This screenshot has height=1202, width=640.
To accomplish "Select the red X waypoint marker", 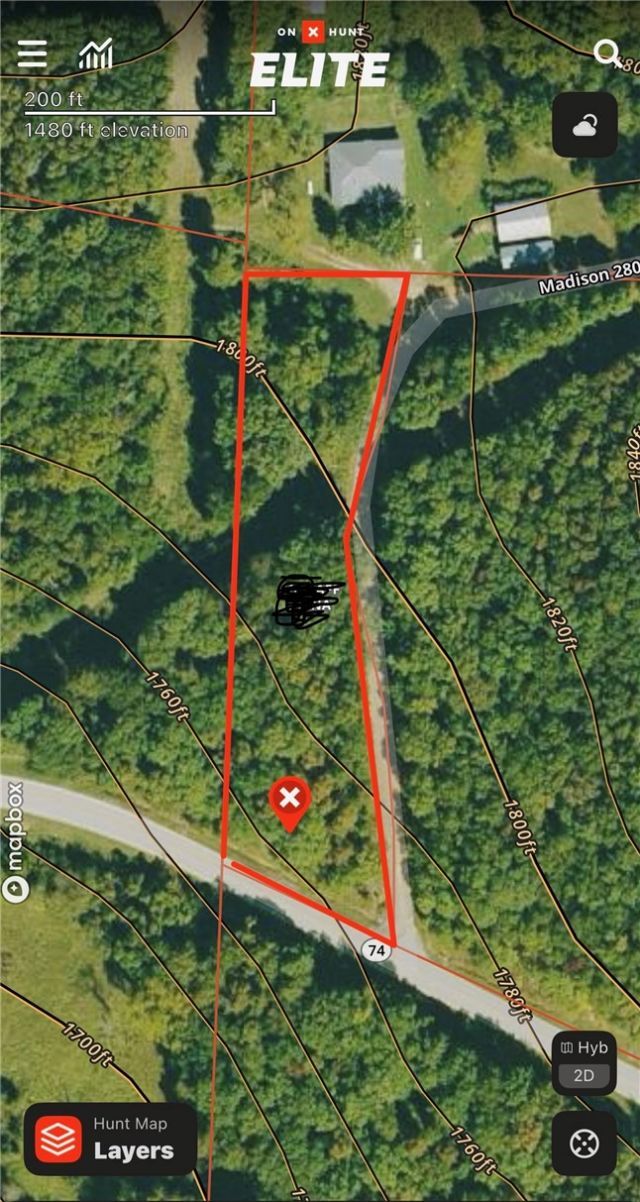I will pyautogui.click(x=290, y=800).
